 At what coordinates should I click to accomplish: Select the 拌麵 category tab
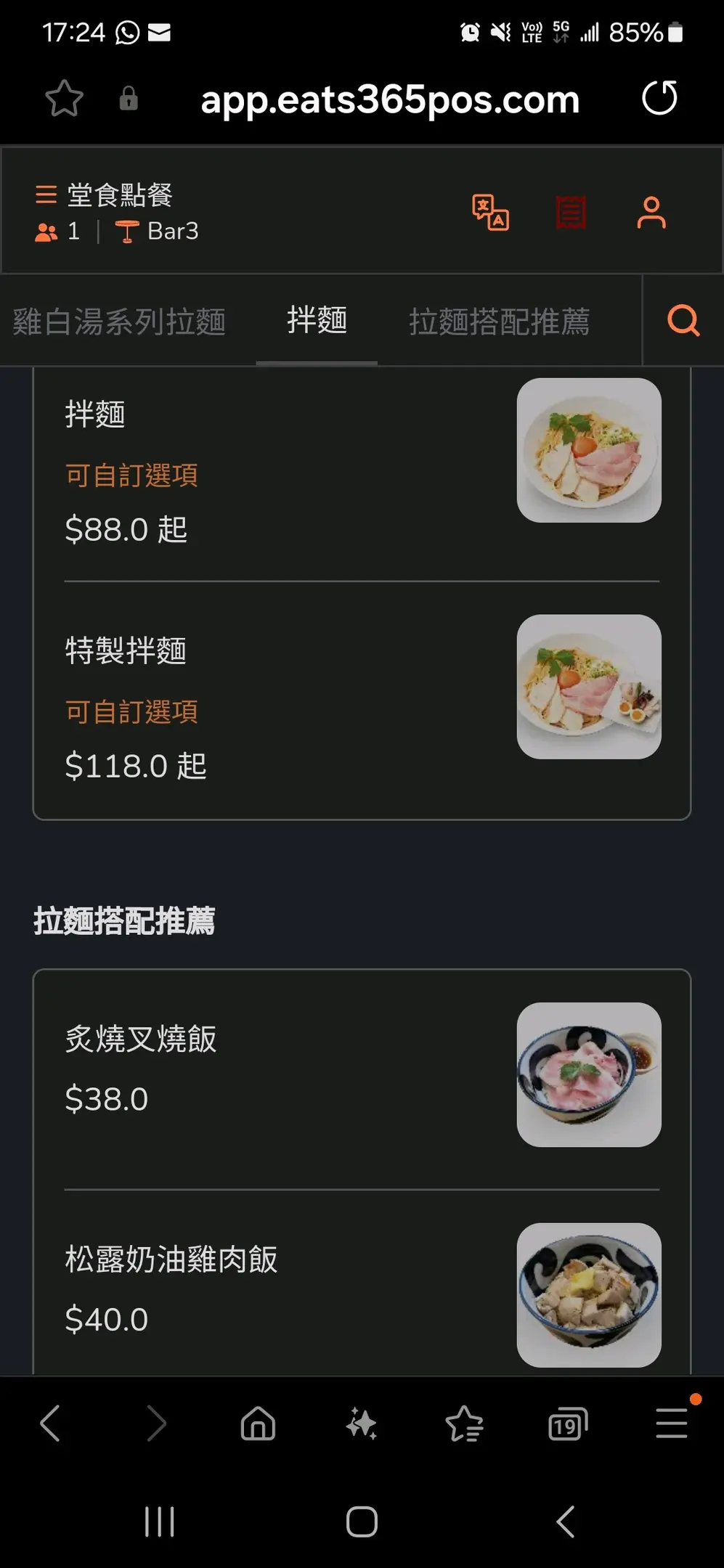tap(317, 320)
